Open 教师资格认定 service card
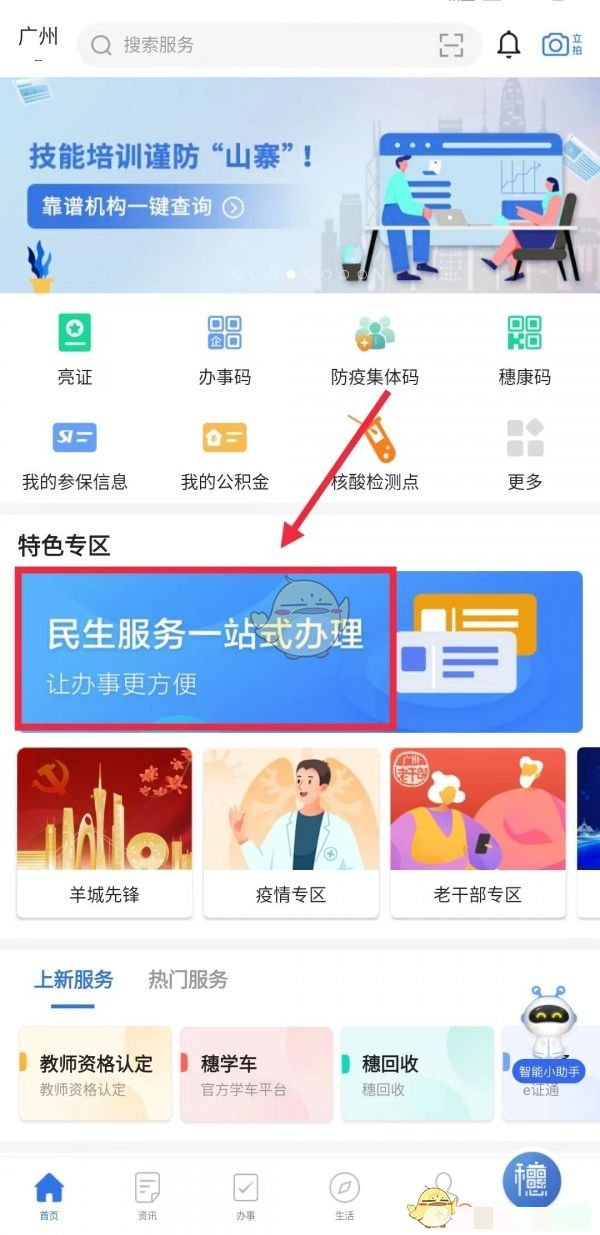 point(96,1073)
